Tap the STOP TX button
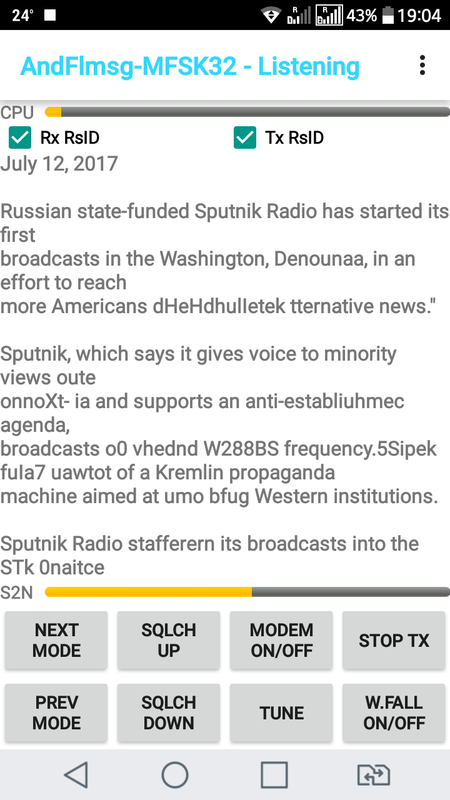450x800 pixels. pos(394,640)
